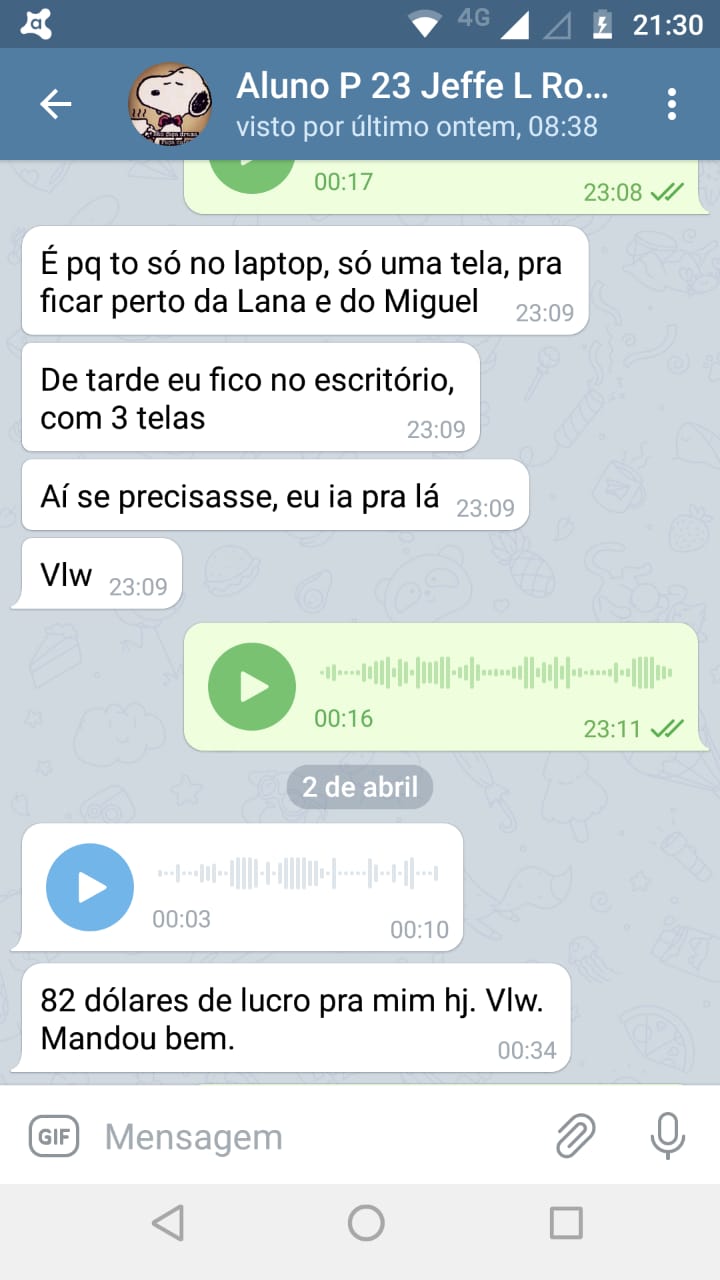
Task: Play the 00:03 blue voice message
Action: 90,887
